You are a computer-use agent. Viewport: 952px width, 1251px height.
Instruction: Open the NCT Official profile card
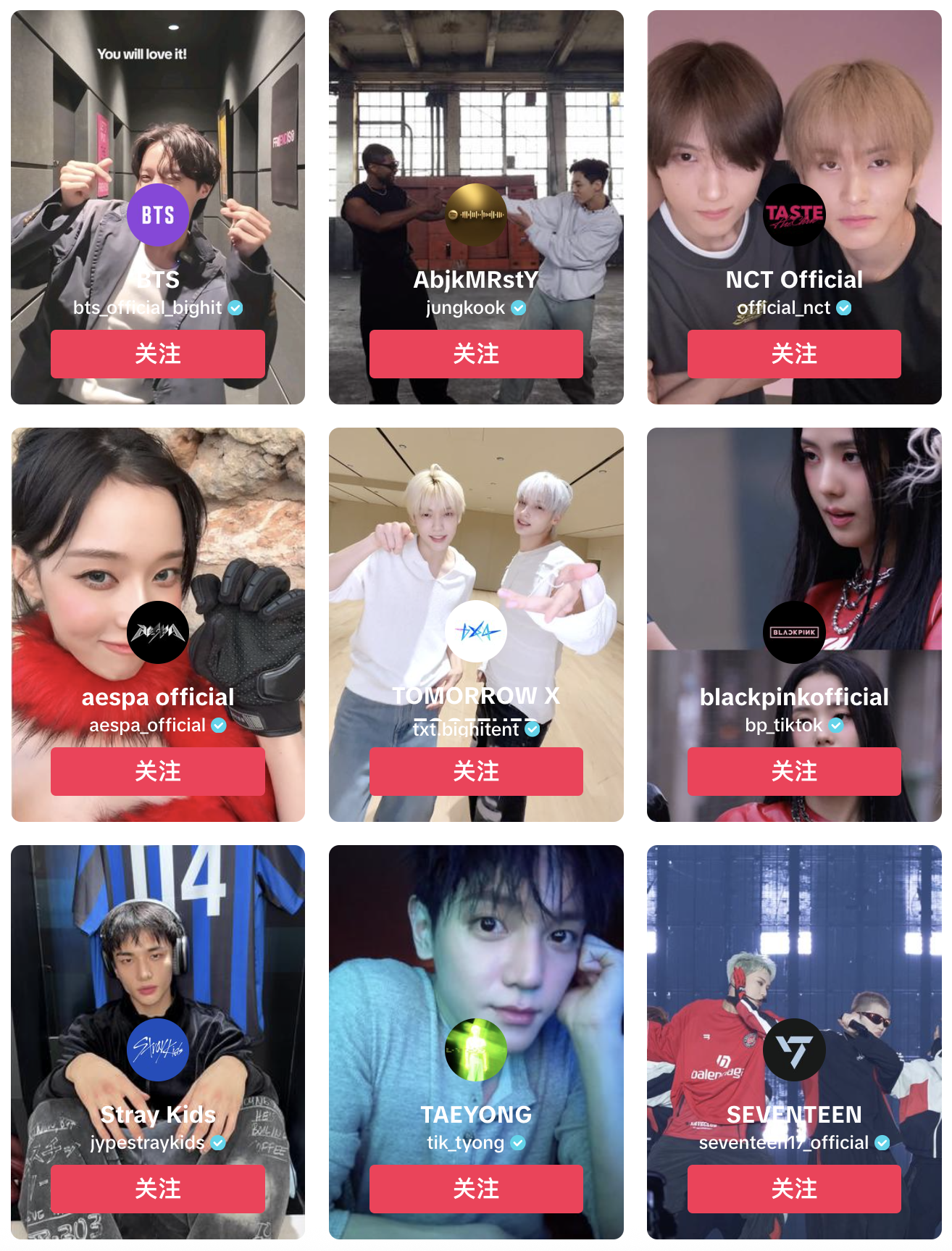794,109
